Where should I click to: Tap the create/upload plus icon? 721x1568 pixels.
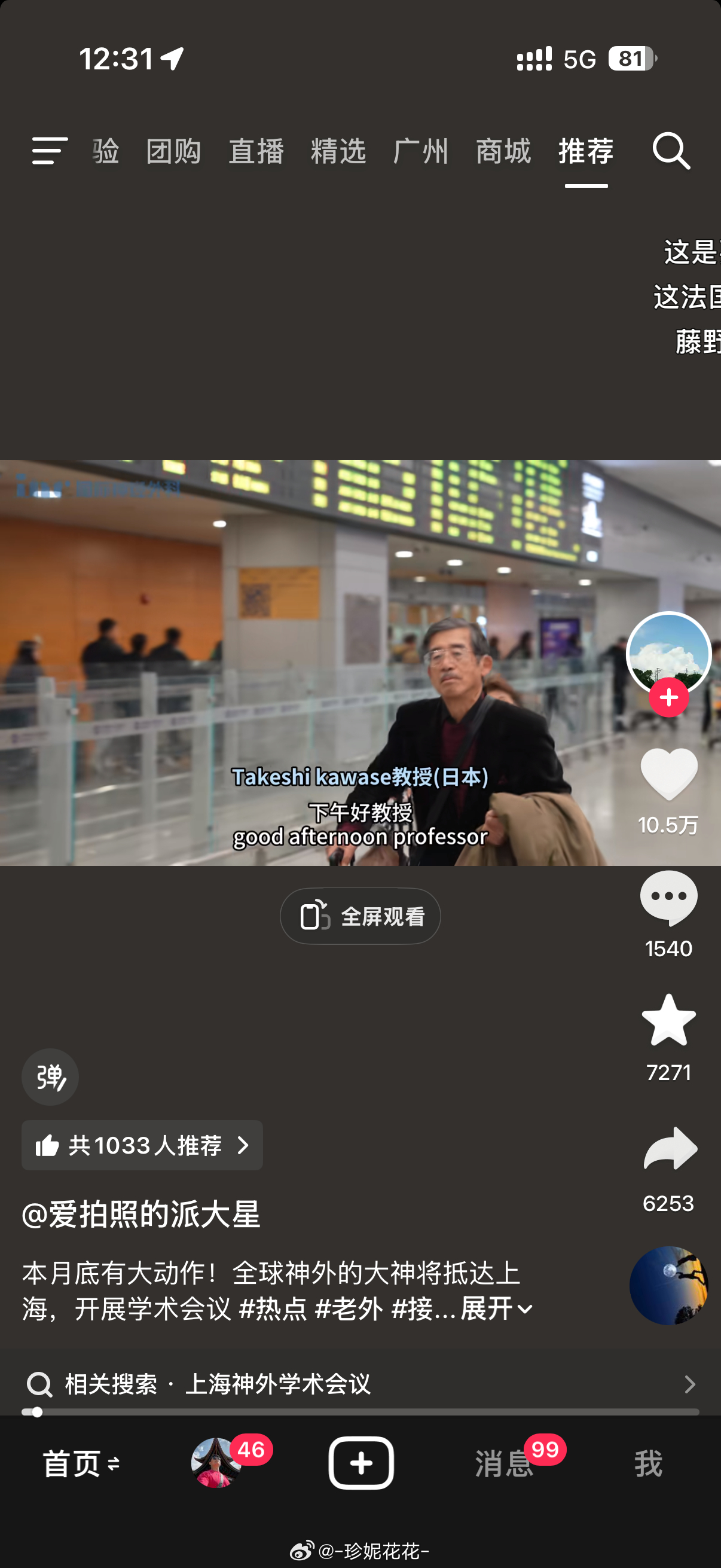coord(361,1463)
